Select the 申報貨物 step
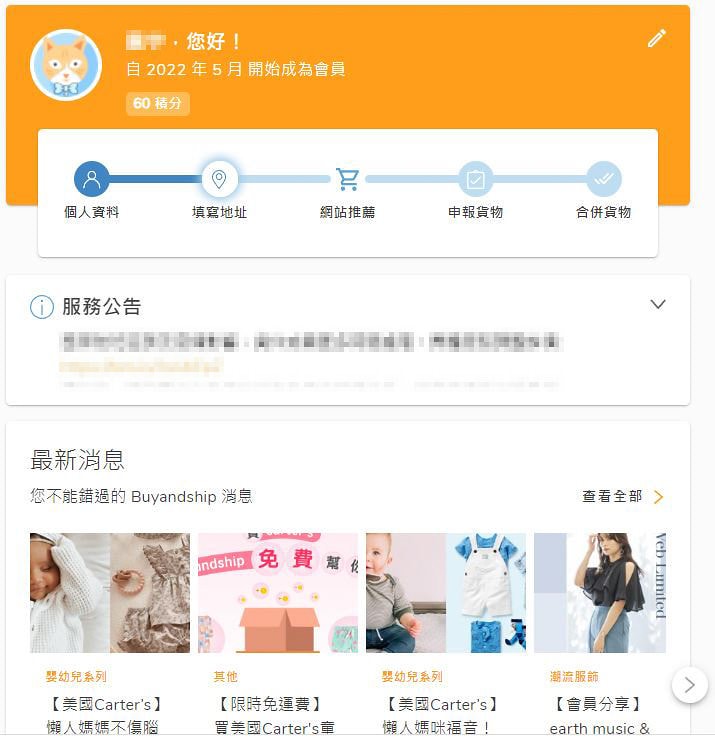 [x=475, y=180]
